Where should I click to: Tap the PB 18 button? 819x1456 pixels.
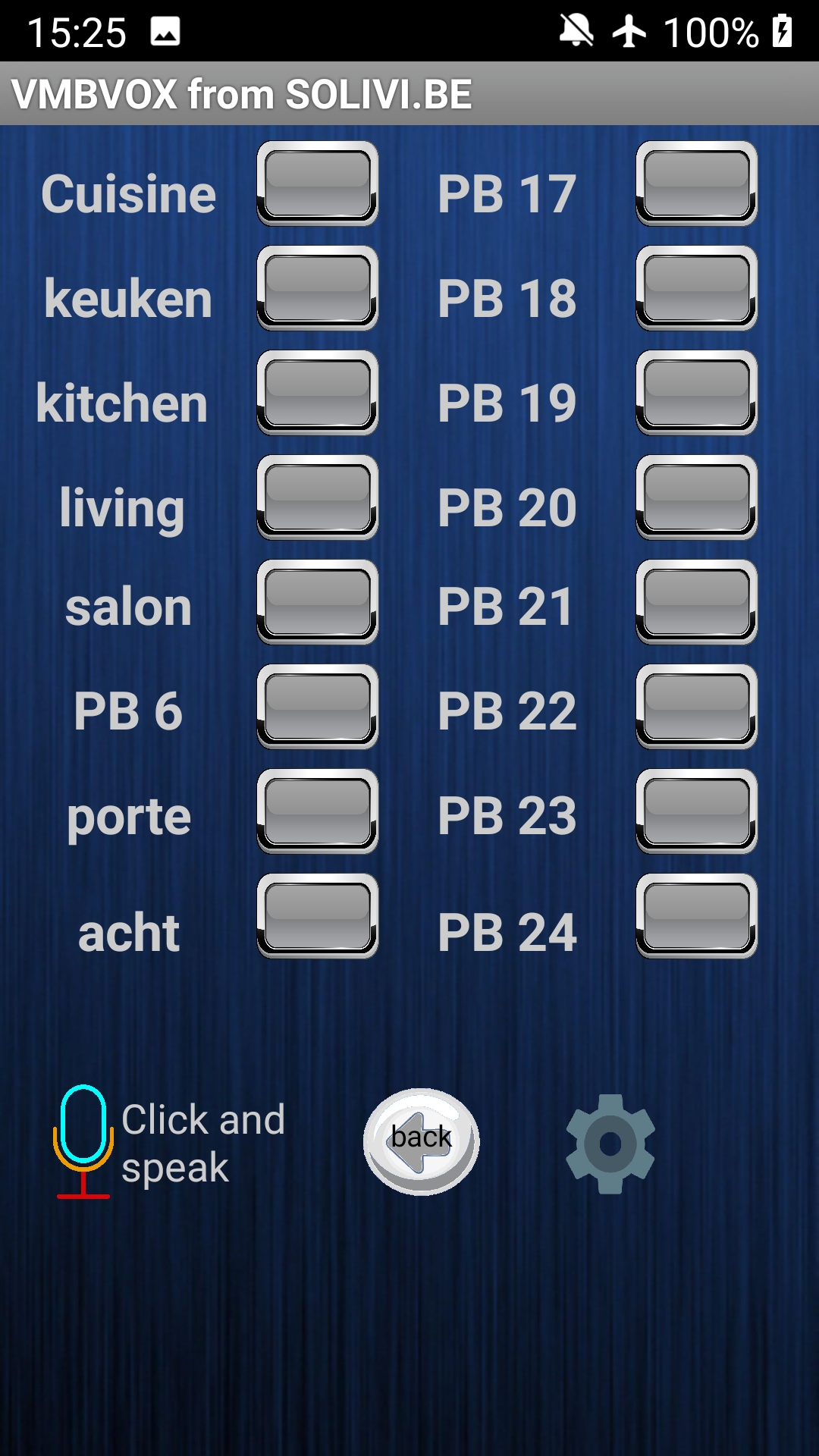click(697, 288)
